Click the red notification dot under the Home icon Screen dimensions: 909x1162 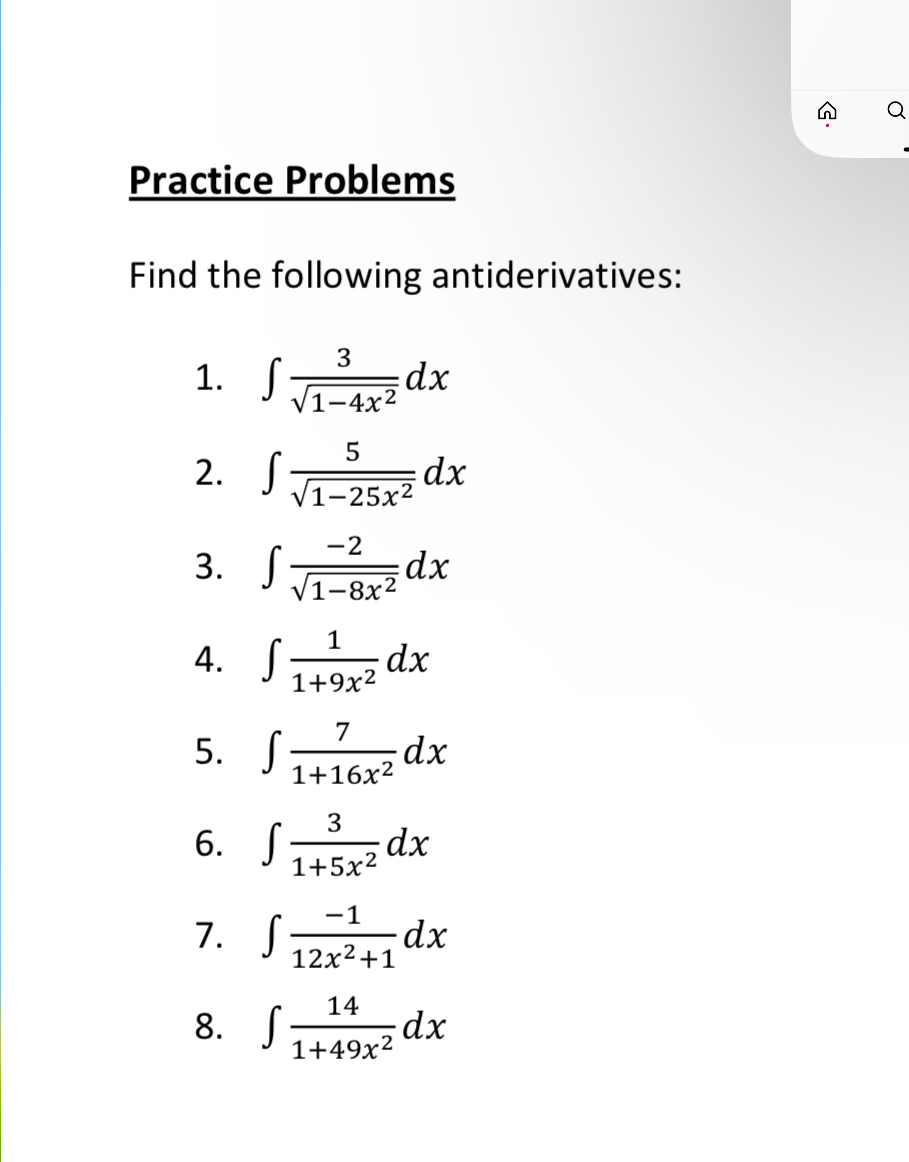[826, 125]
